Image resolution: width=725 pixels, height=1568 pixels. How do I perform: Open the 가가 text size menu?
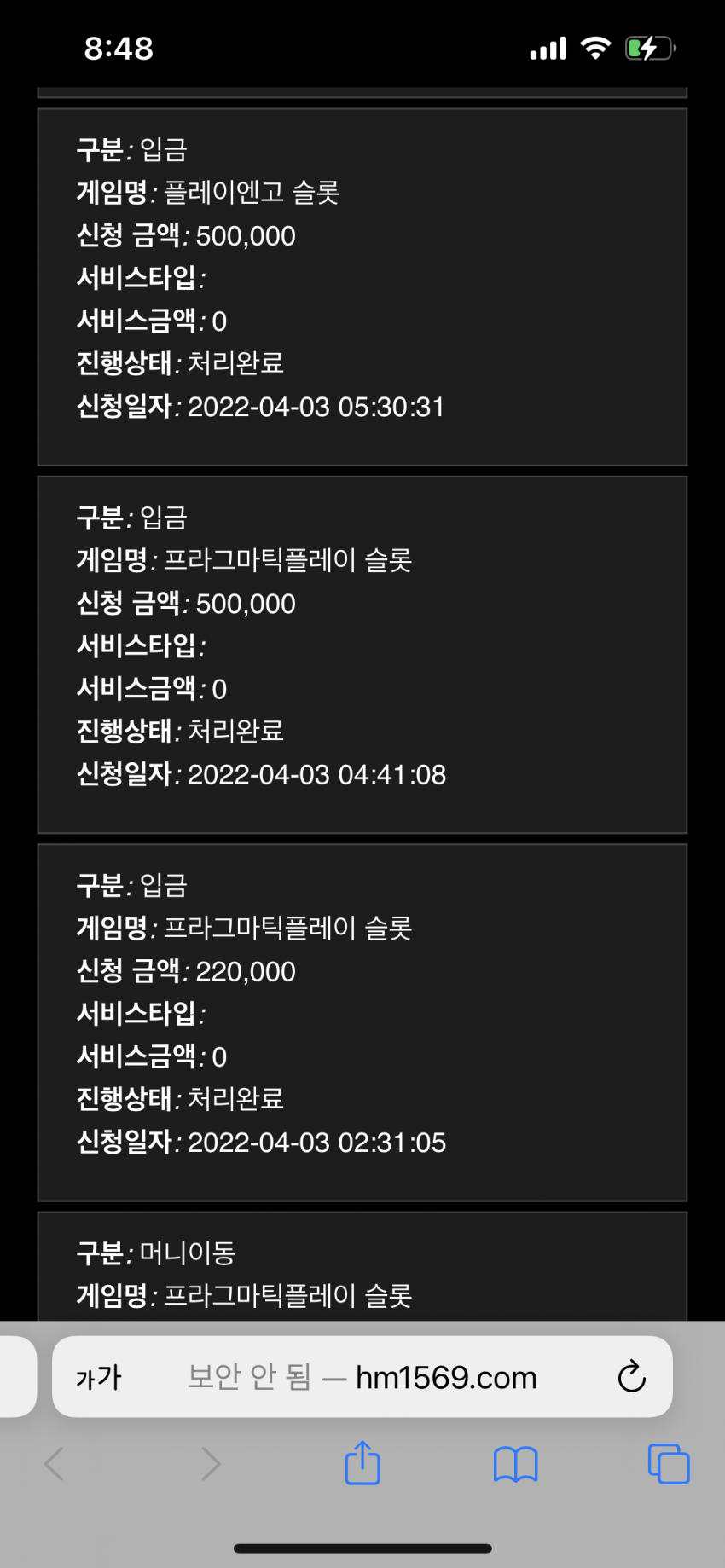pyautogui.click(x=99, y=1377)
